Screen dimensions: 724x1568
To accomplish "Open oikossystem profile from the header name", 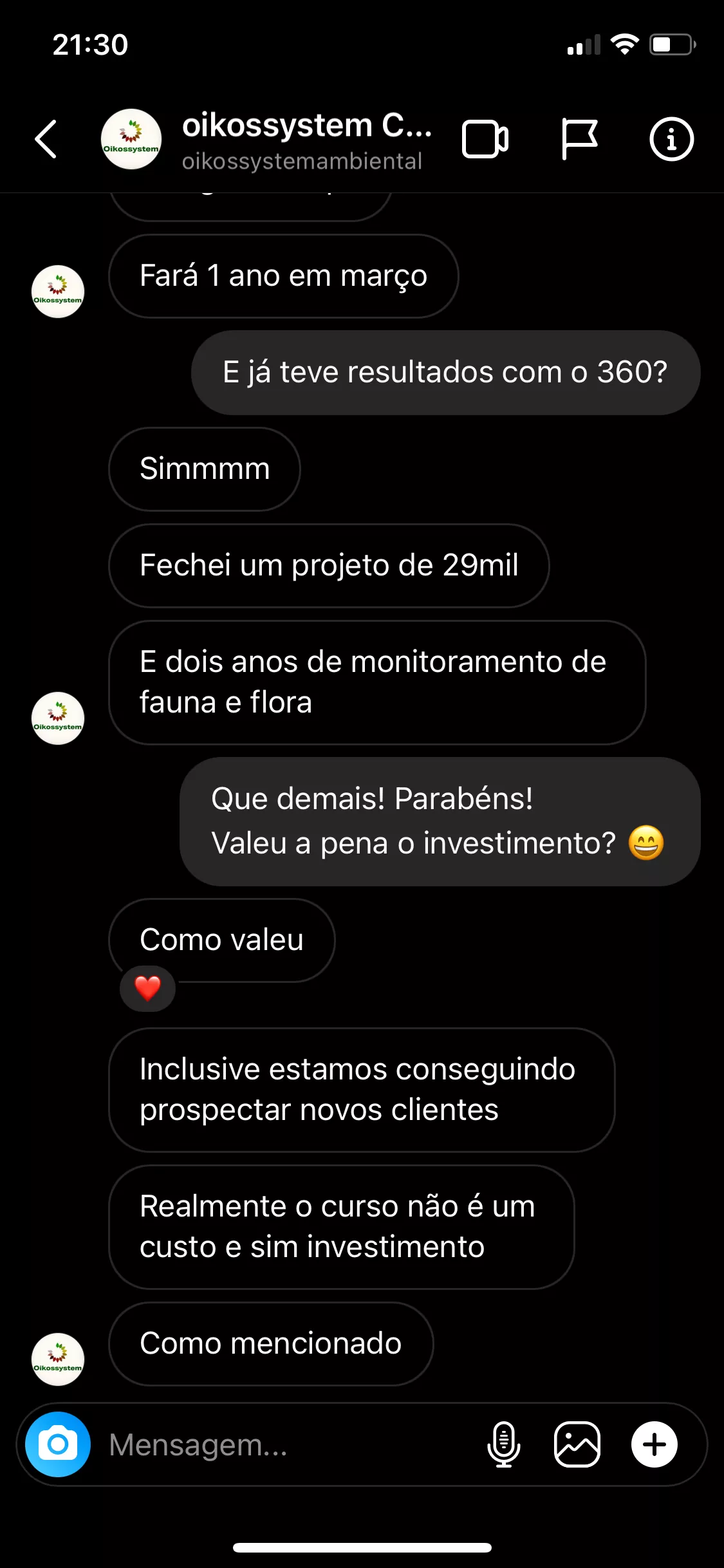I will pos(306,126).
